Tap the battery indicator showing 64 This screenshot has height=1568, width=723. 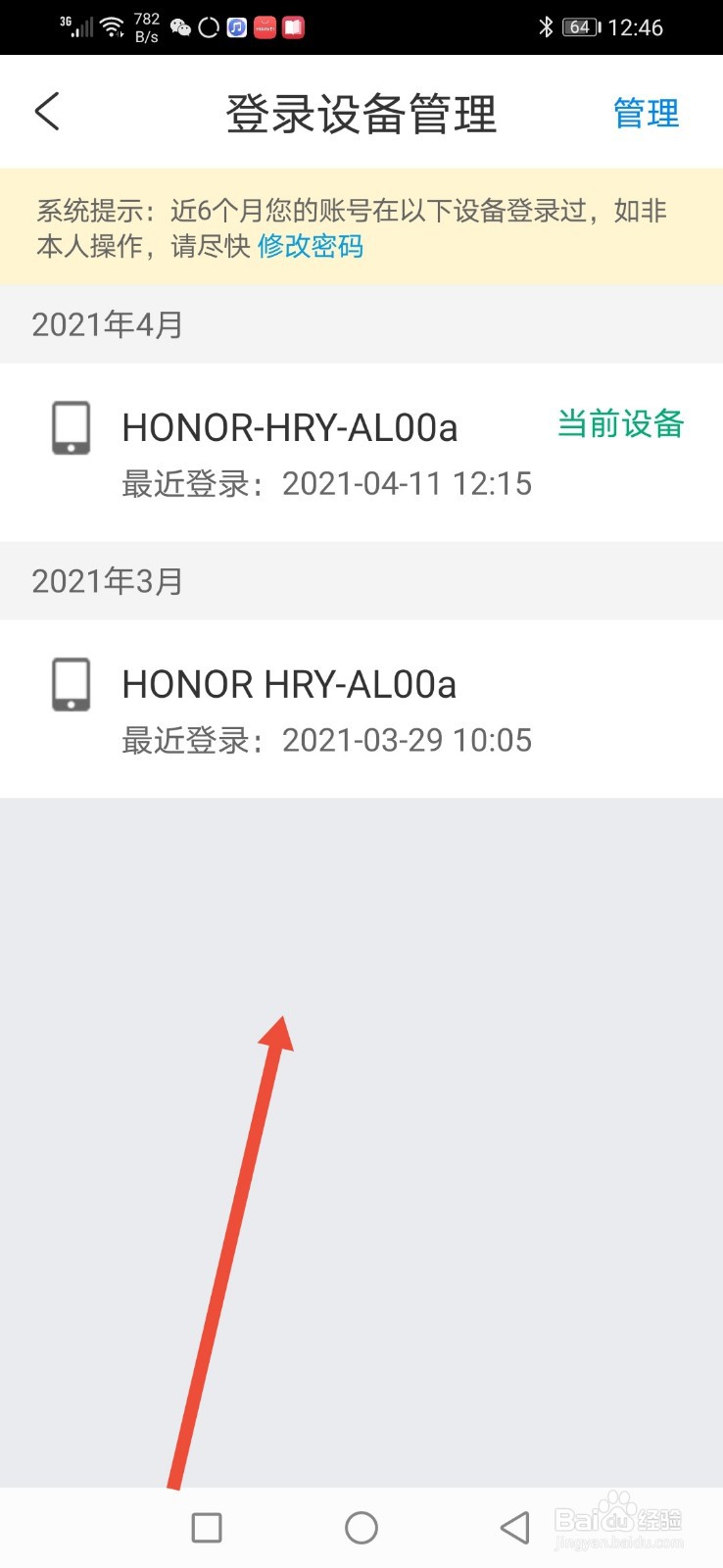(578, 26)
